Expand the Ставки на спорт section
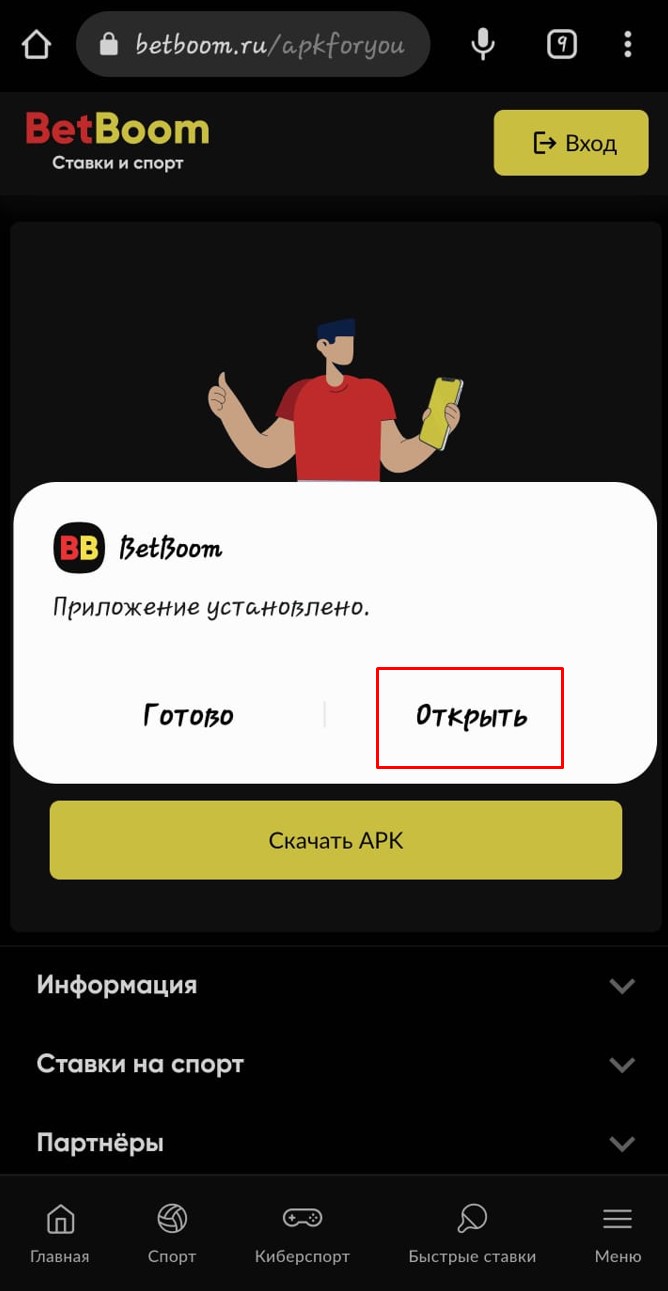Image resolution: width=668 pixels, height=1291 pixels. click(334, 1064)
